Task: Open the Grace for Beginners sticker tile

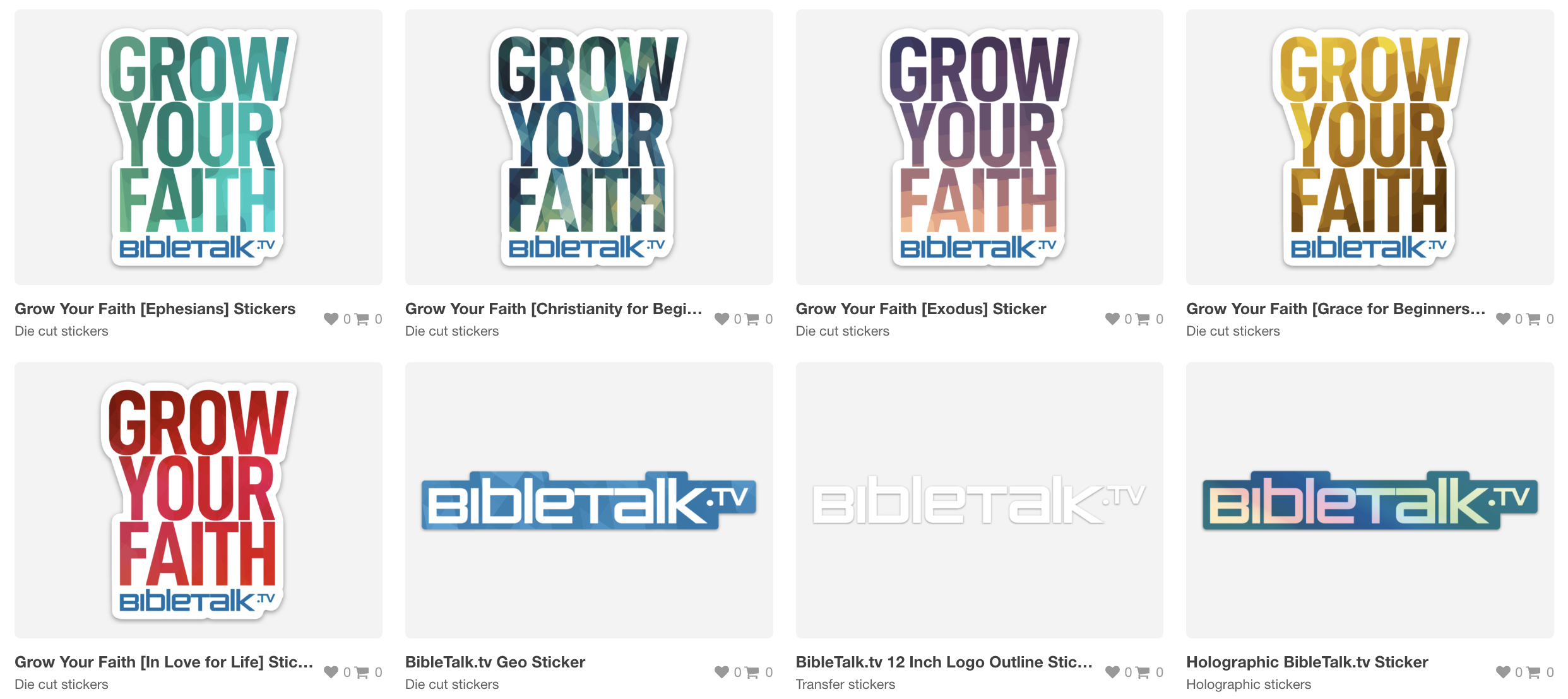Action: [1370, 147]
